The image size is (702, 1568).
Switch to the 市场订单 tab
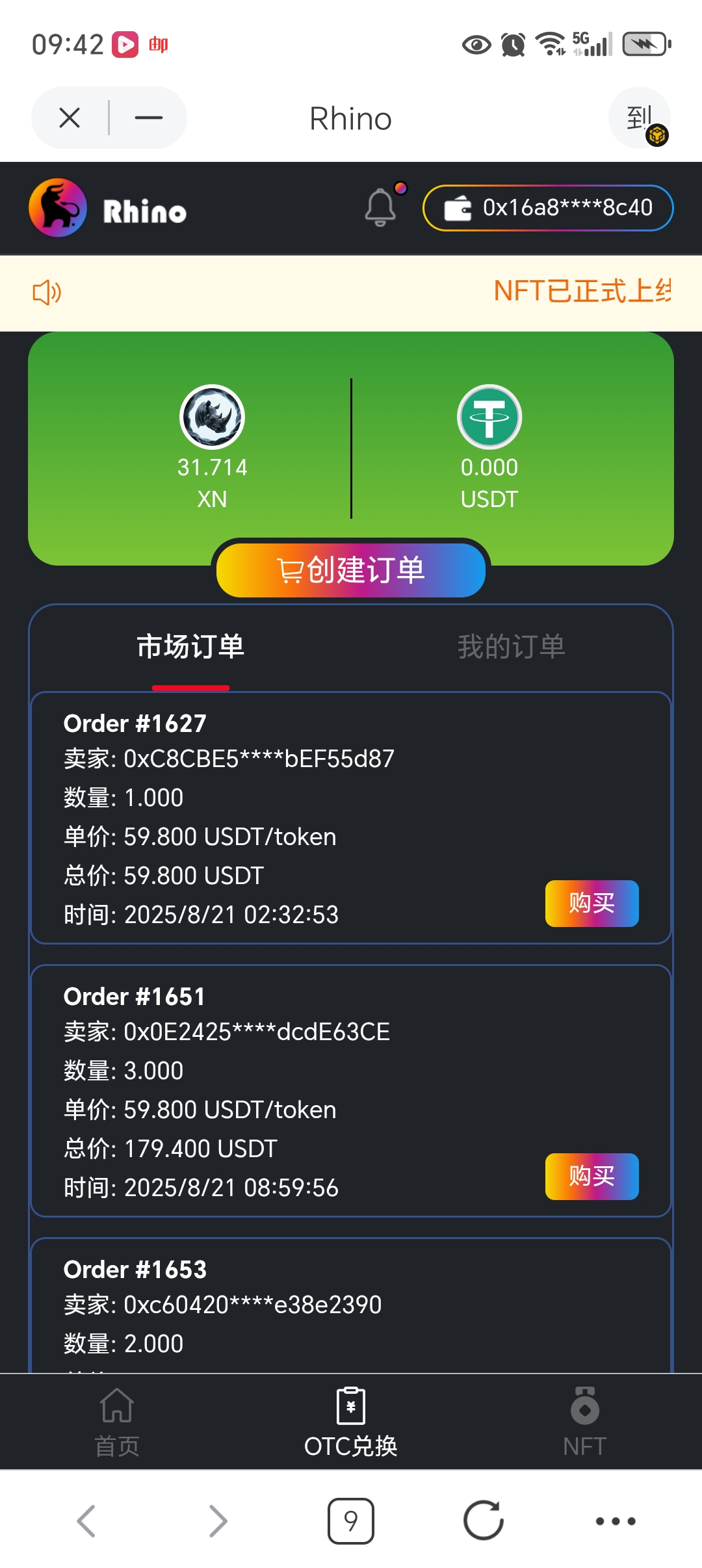coord(190,647)
